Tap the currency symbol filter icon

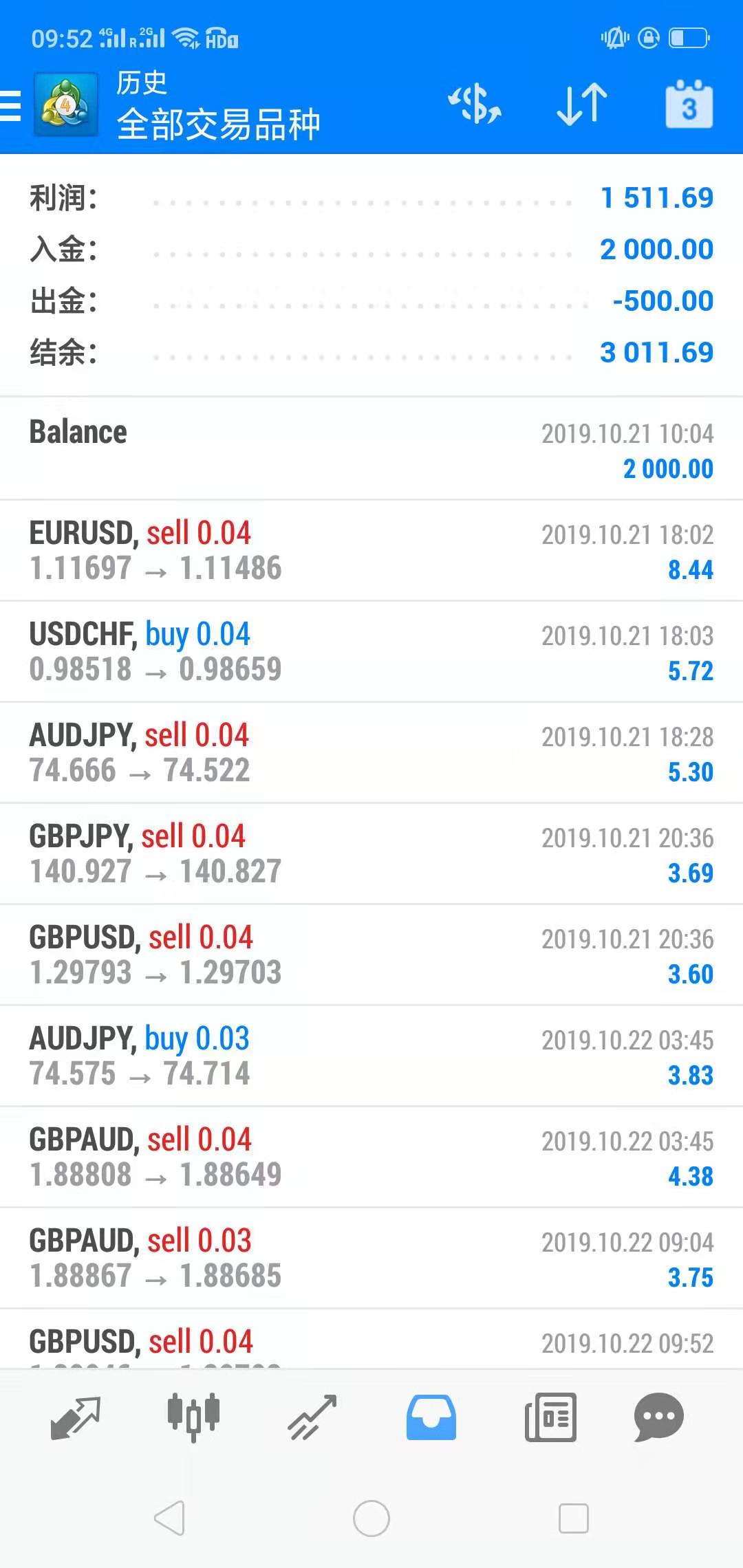(x=475, y=105)
